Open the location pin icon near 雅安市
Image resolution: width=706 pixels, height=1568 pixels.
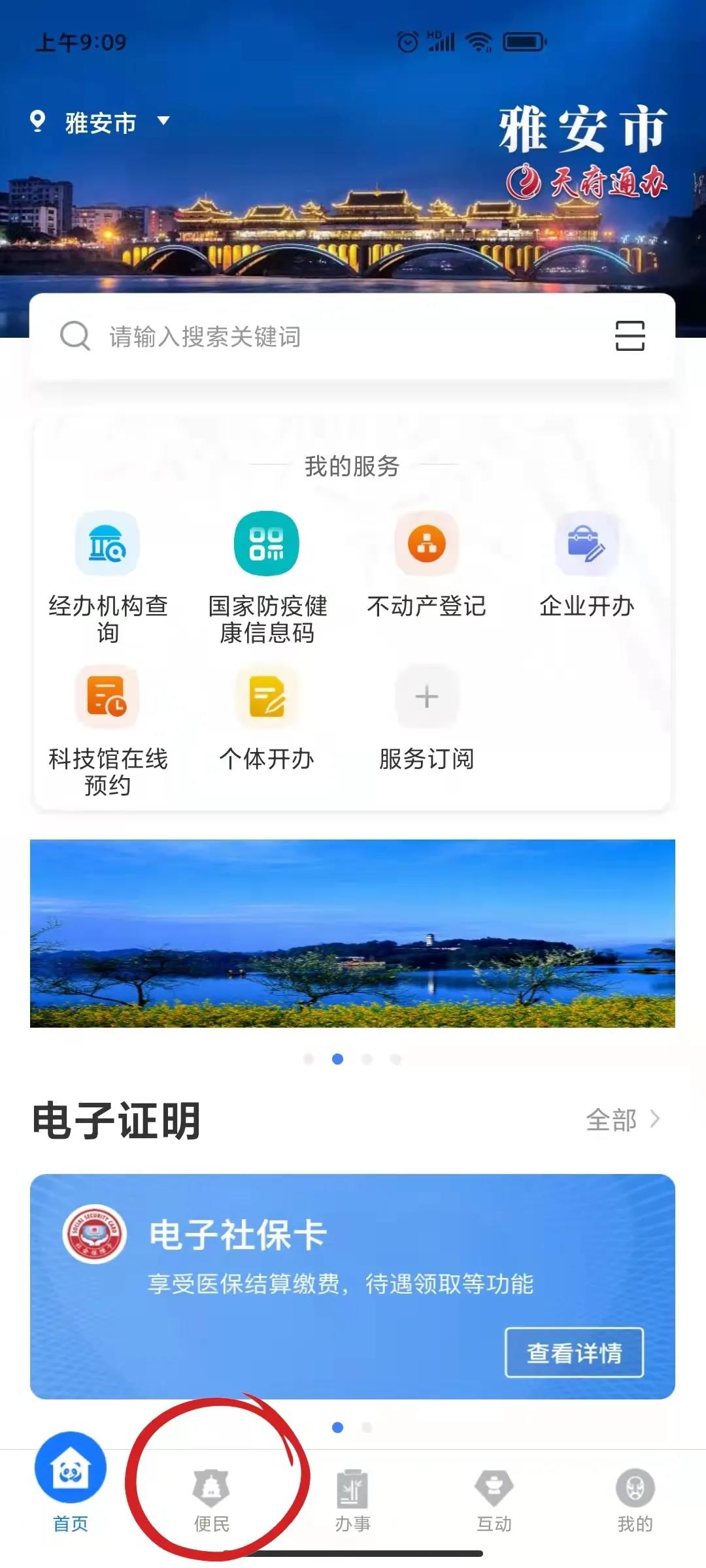[x=37, y=121]
